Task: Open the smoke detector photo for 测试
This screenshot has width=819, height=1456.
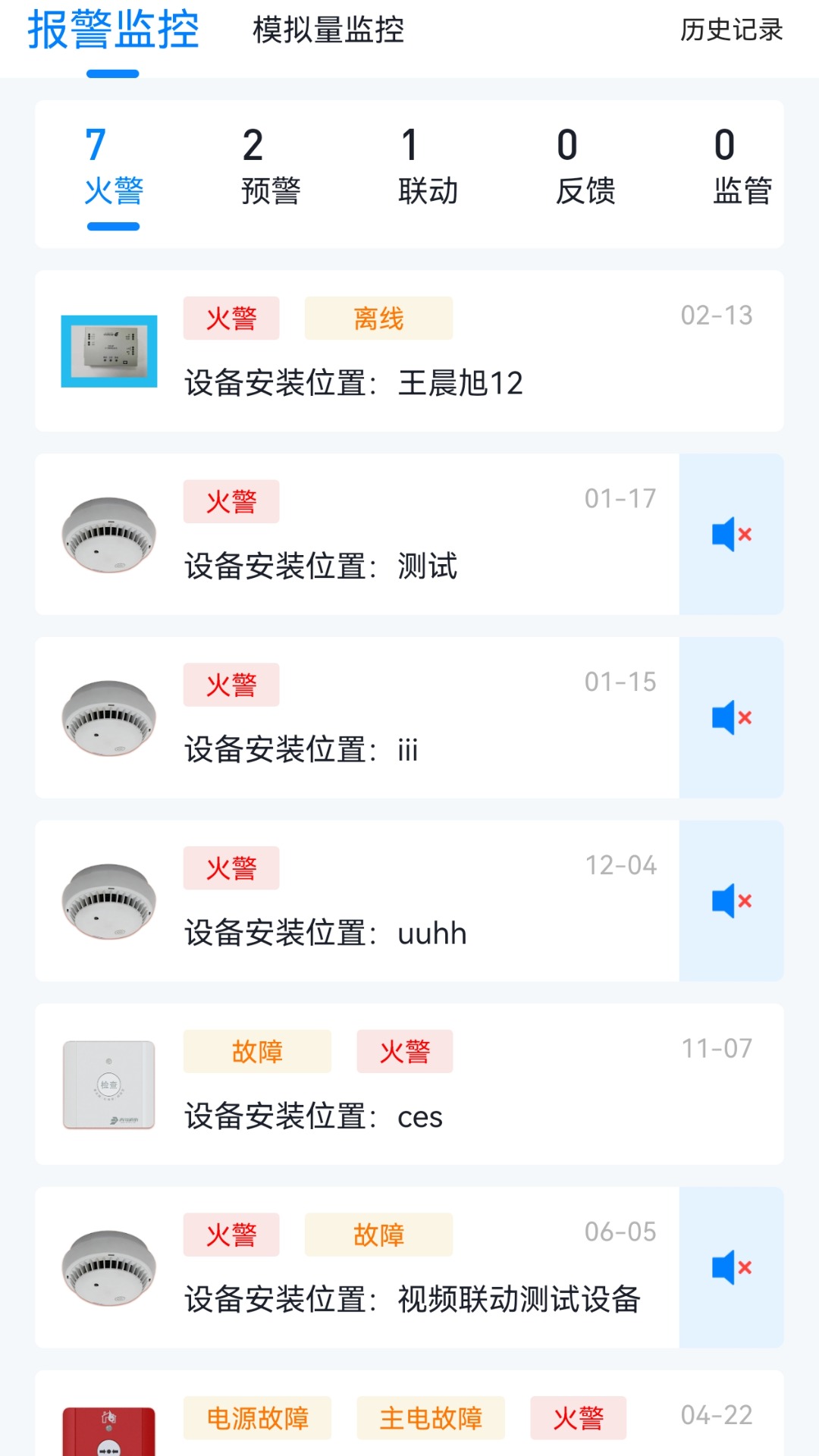Action: (109, 534)
